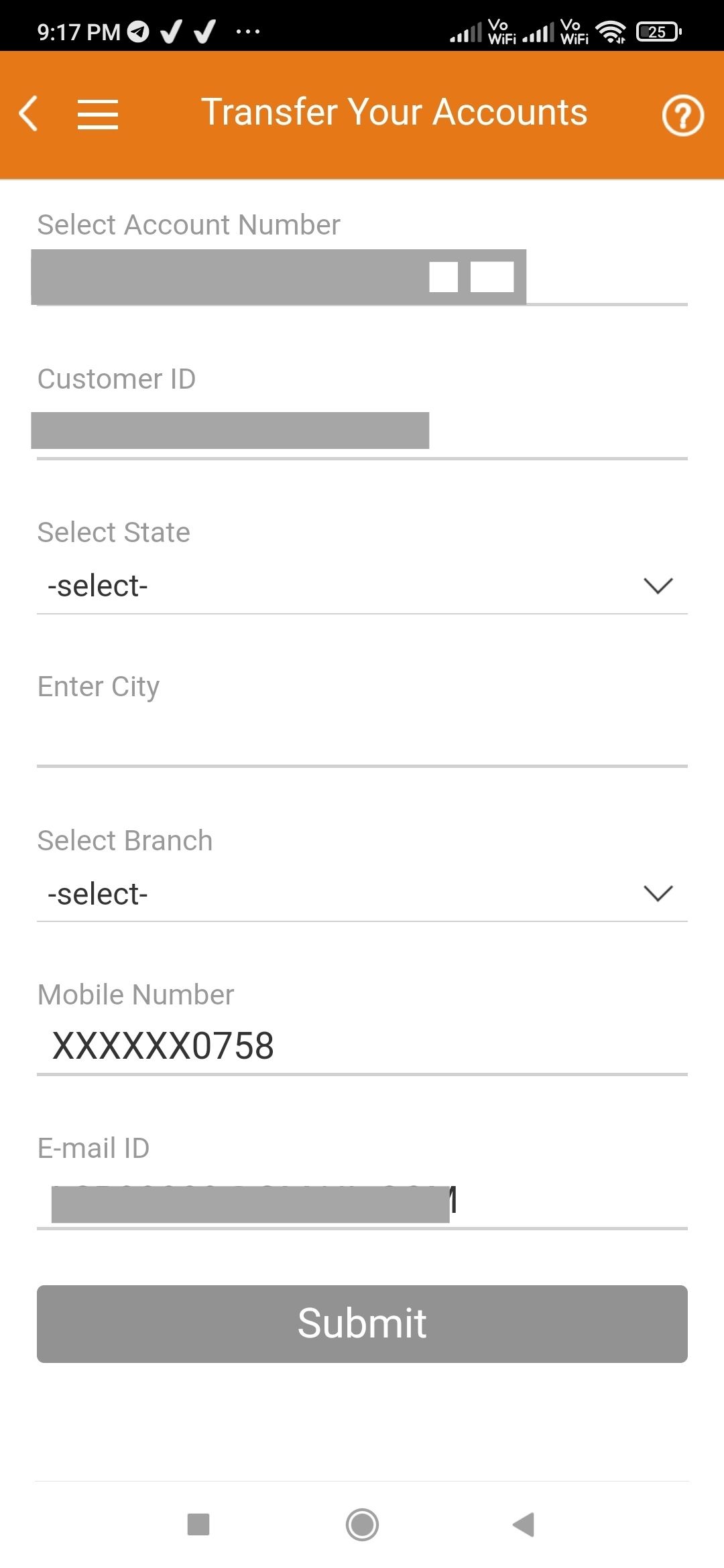Expand the Select Branch dropdown
Image resolution: width=724 pixels, height=1568 pixels.
[x=362, y=894]
